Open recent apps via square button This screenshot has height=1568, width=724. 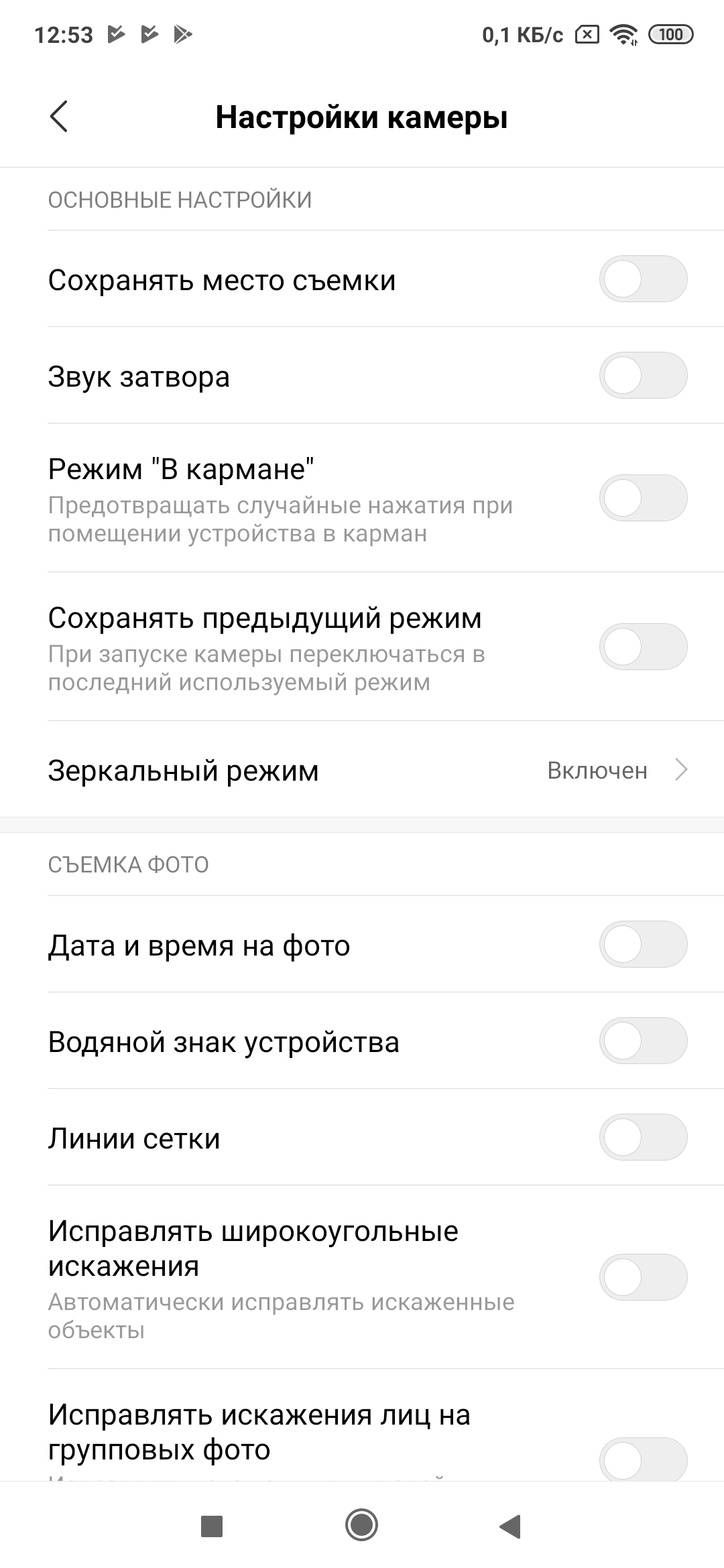[x=212, y=1526]
